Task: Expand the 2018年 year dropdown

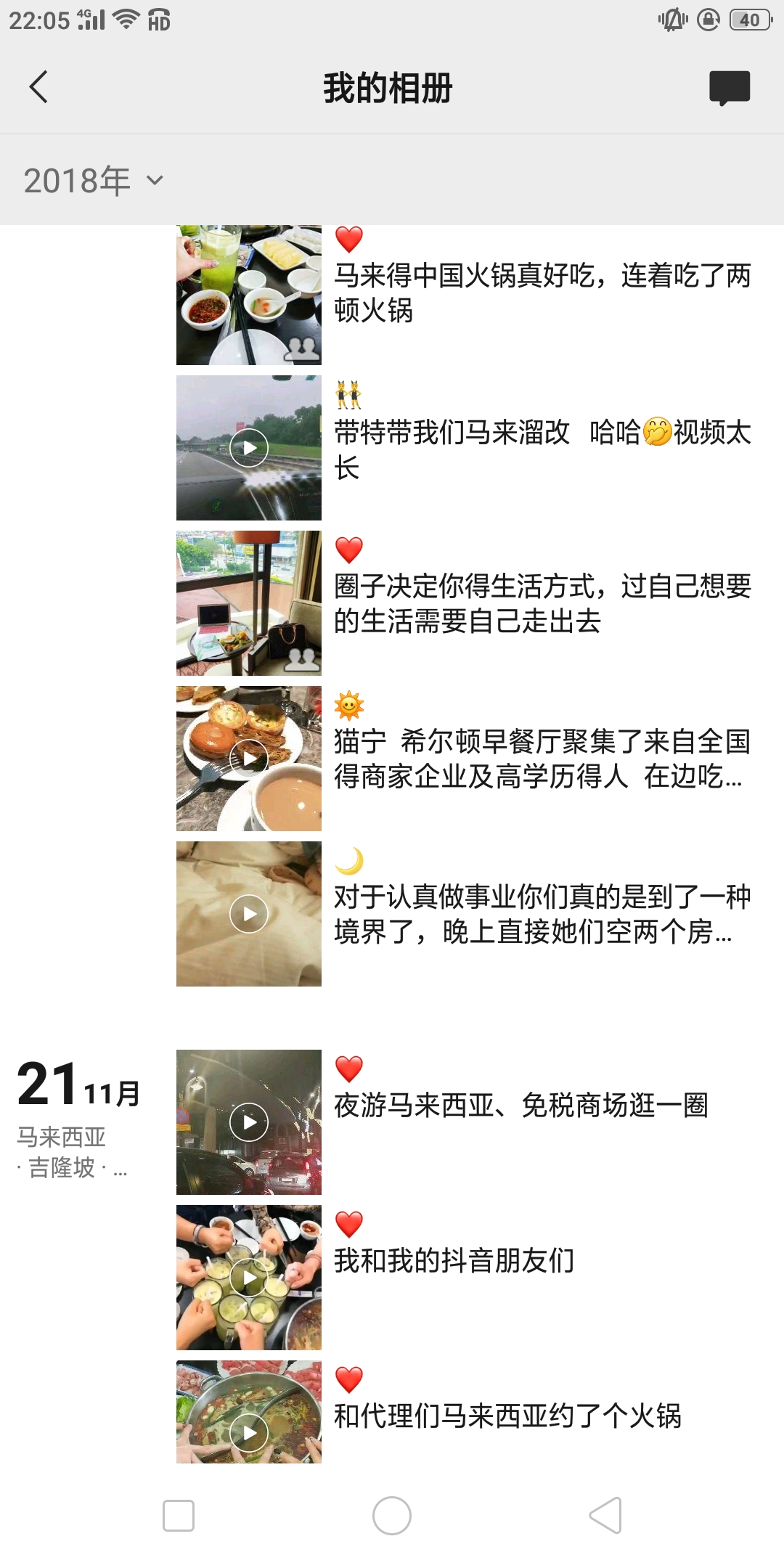Action: coord(94,180)
